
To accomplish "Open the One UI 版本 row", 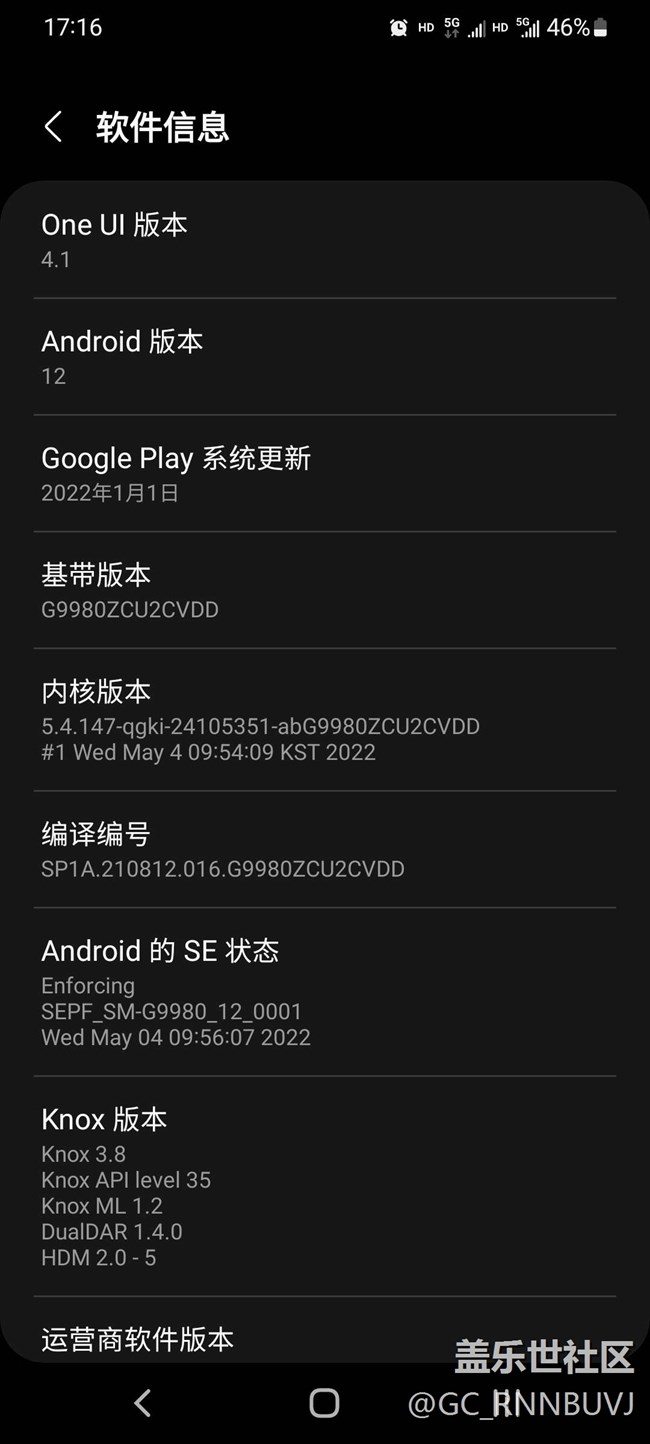I will (x=325, y=240).
